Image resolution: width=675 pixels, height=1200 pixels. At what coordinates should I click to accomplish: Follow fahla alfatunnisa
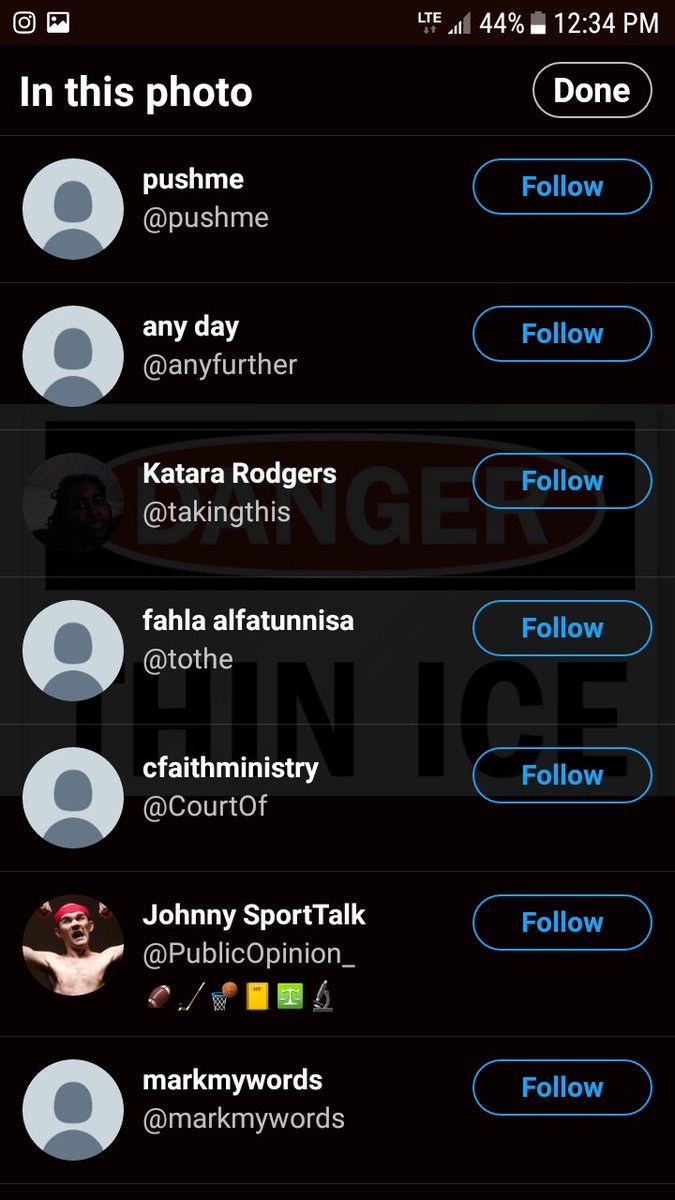[562, 628]
